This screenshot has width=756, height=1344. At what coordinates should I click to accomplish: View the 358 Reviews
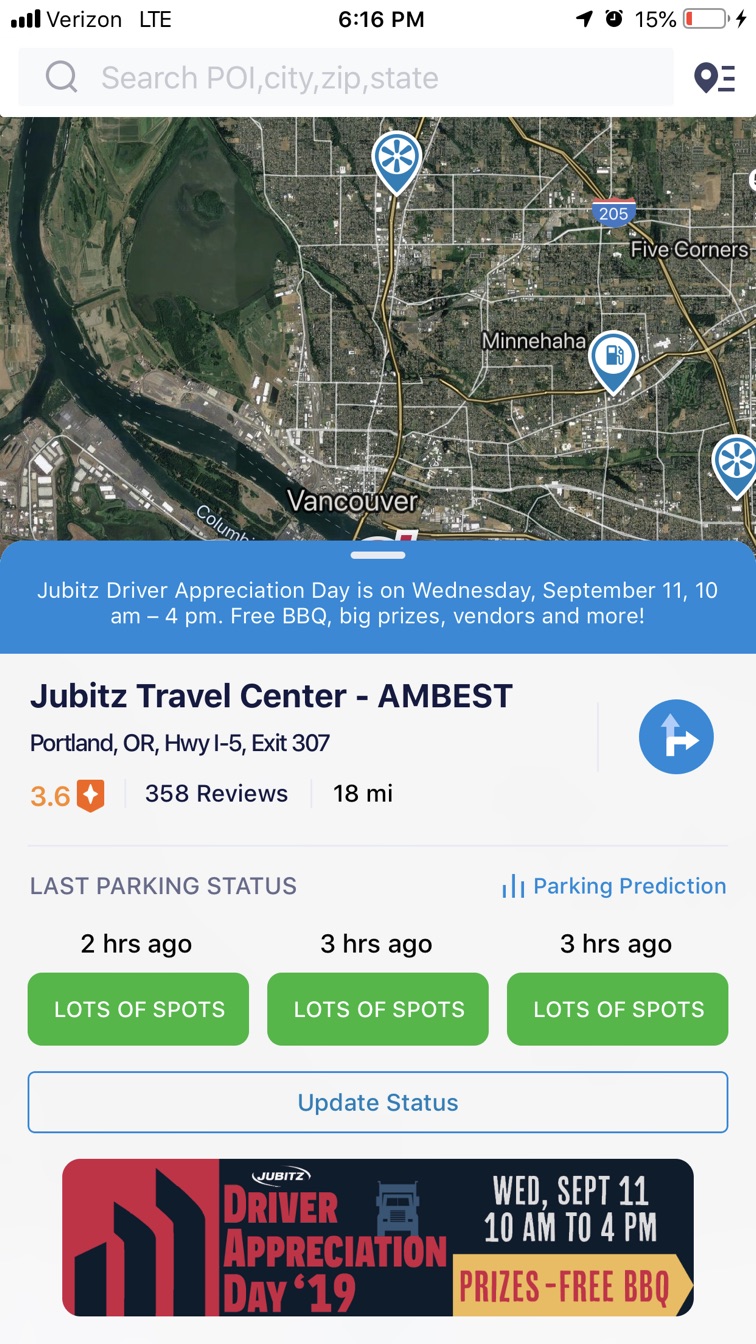pyautogui.click(x=216, y=794)
